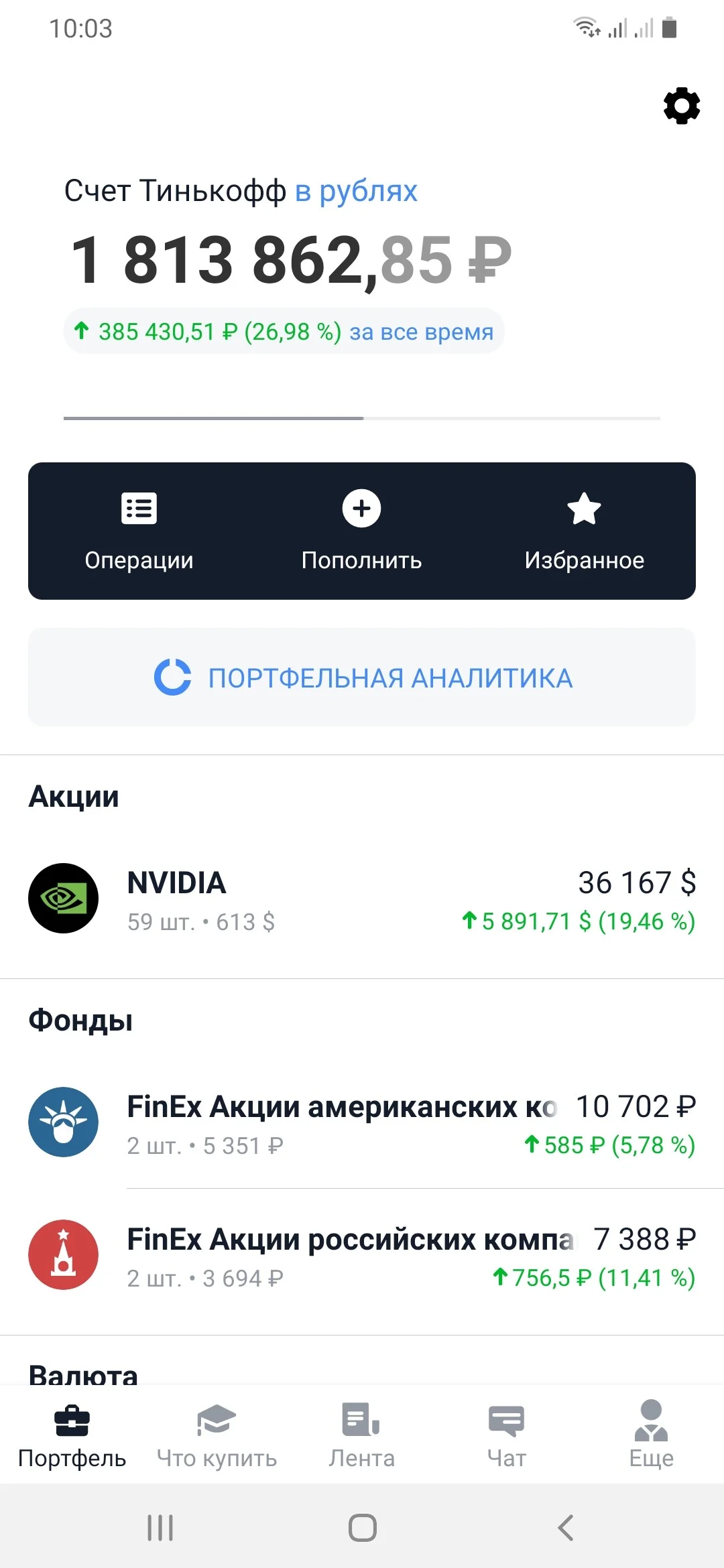The width and height of the screenshot is (724, 1568).
Task: Open FinEx Акции американских компаний fund
Action: coord(362,1122)
